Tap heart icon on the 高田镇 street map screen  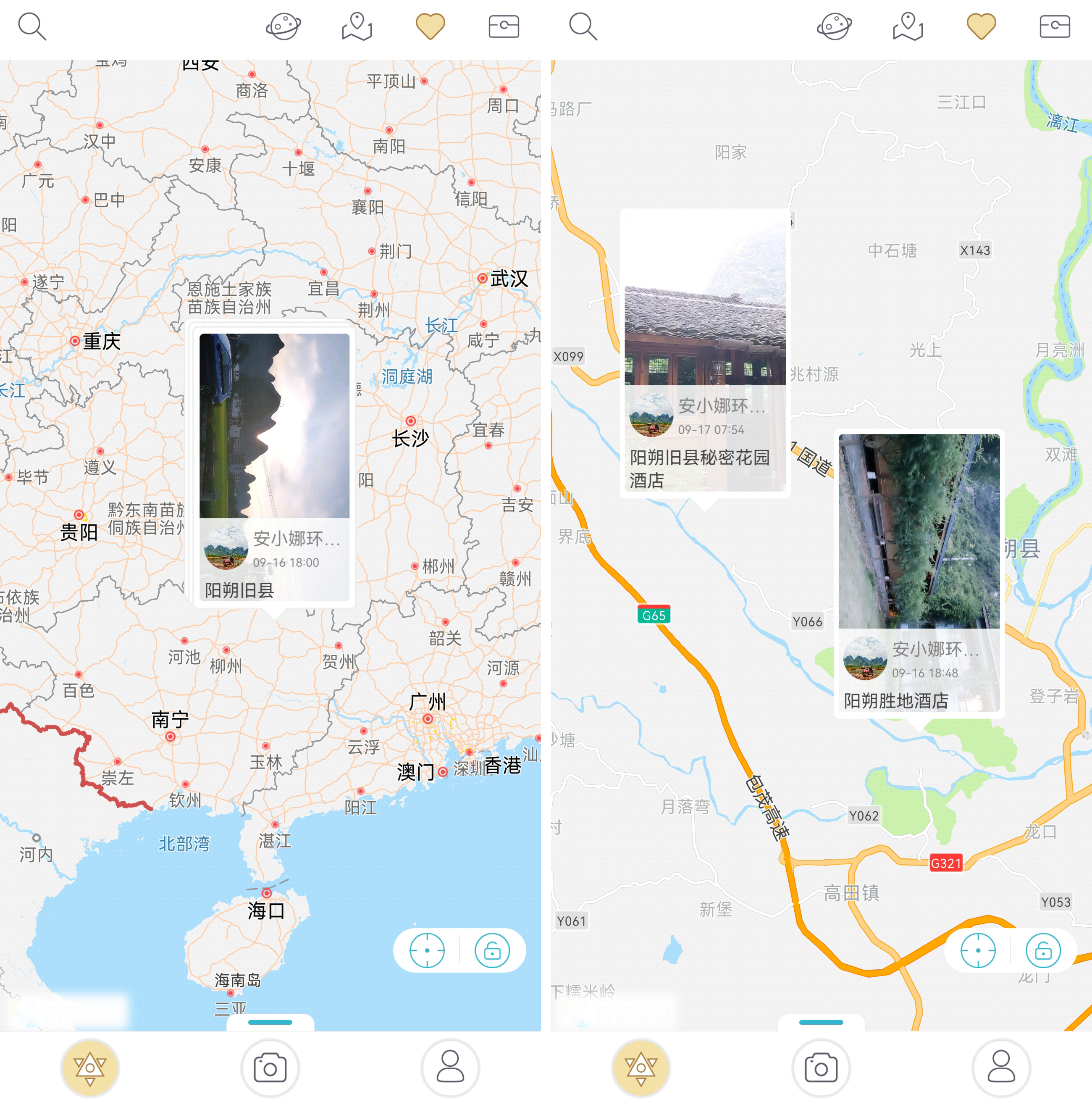[x=981, y=27]
